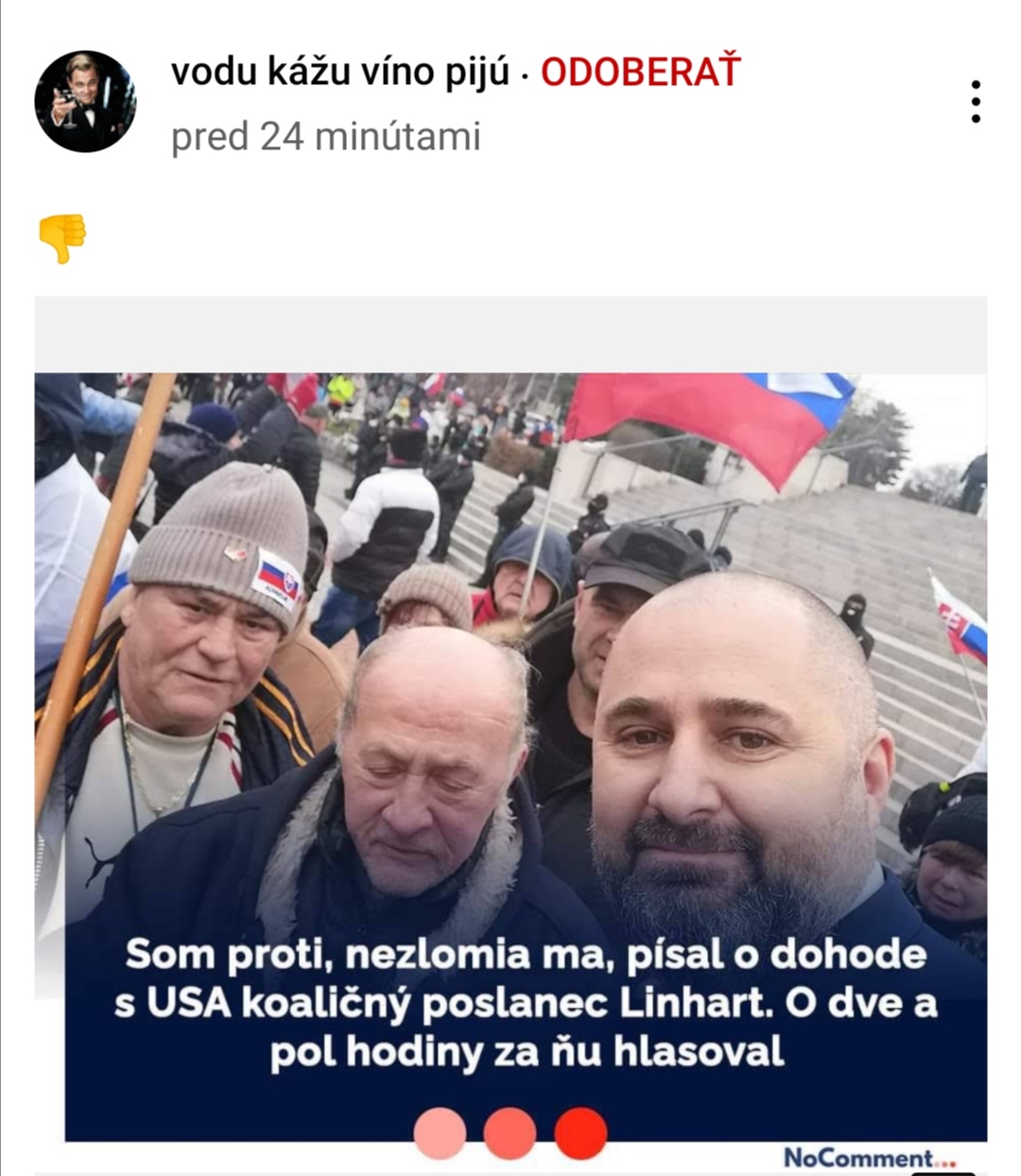The width and height of the screenshot is (1021, 1176).
Task: Open the channel profile picture avatar
Action: coord(85,102)
